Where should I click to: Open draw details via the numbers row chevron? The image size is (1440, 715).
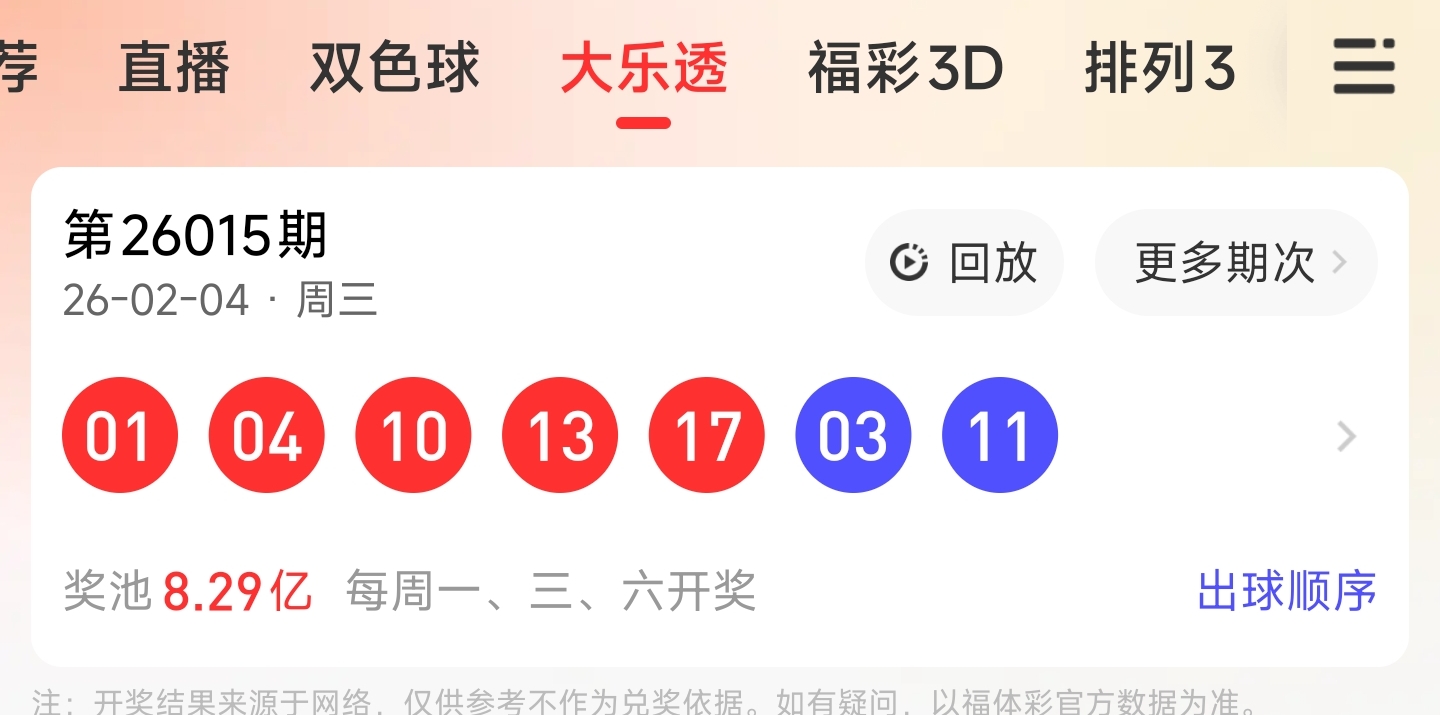(1347, 437)
